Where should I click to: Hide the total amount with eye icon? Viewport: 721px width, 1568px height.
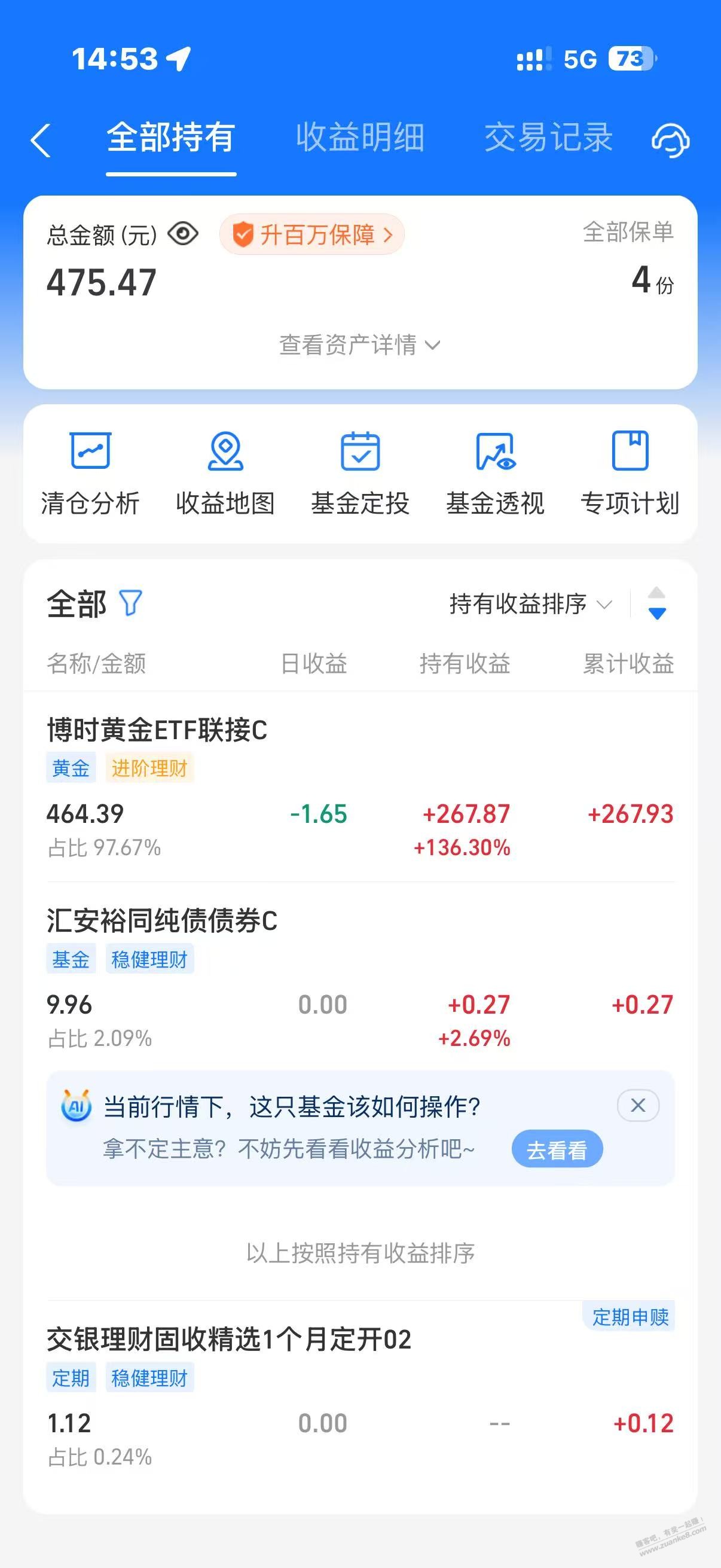coord(182,234)
